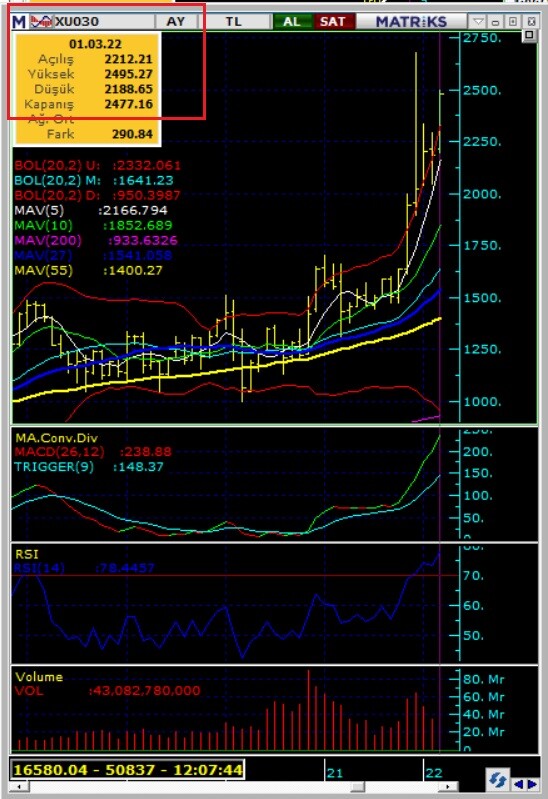548x799 pixels.
Task: Tap the green AL buy button
Action: [292, 21]
